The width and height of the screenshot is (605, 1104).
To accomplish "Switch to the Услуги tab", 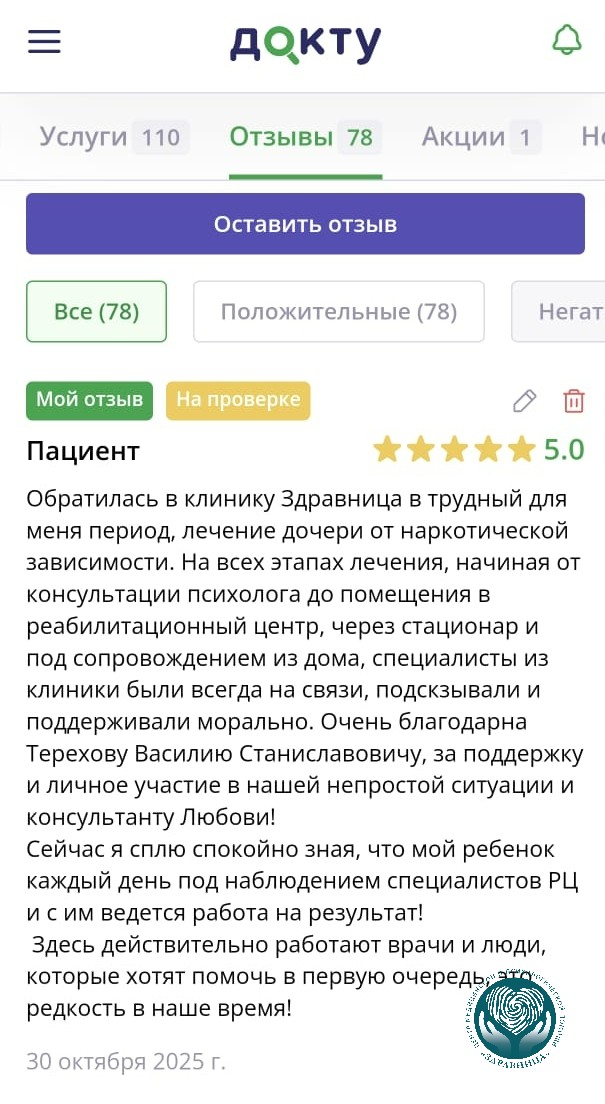I will point(113,137).
